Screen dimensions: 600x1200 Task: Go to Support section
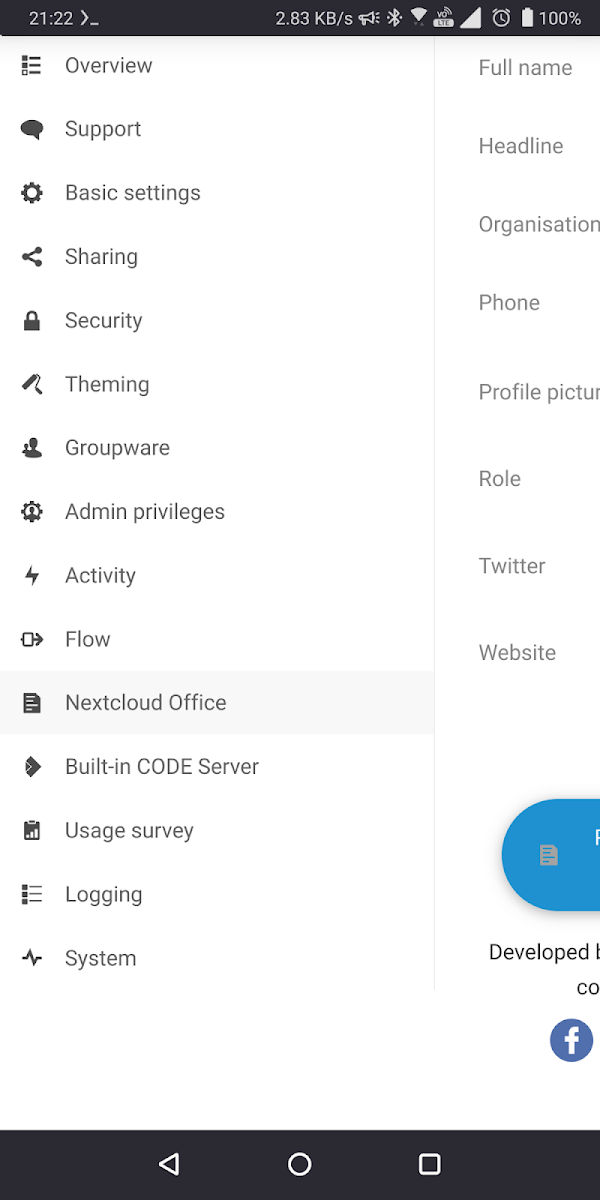(217, 129)
